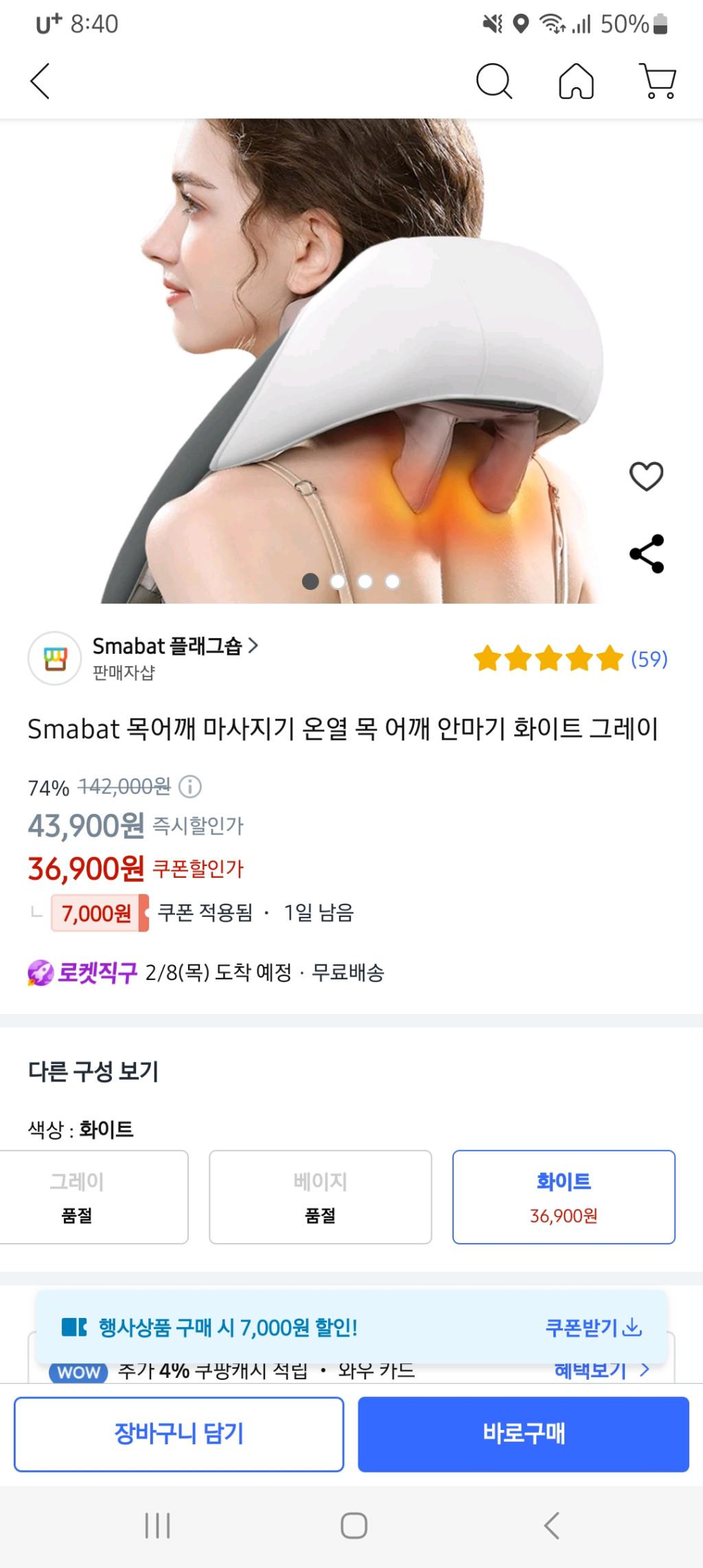Tap 장바구니 담기 to add to cart
This screenshot has height=1568, width=703.
178,1433
